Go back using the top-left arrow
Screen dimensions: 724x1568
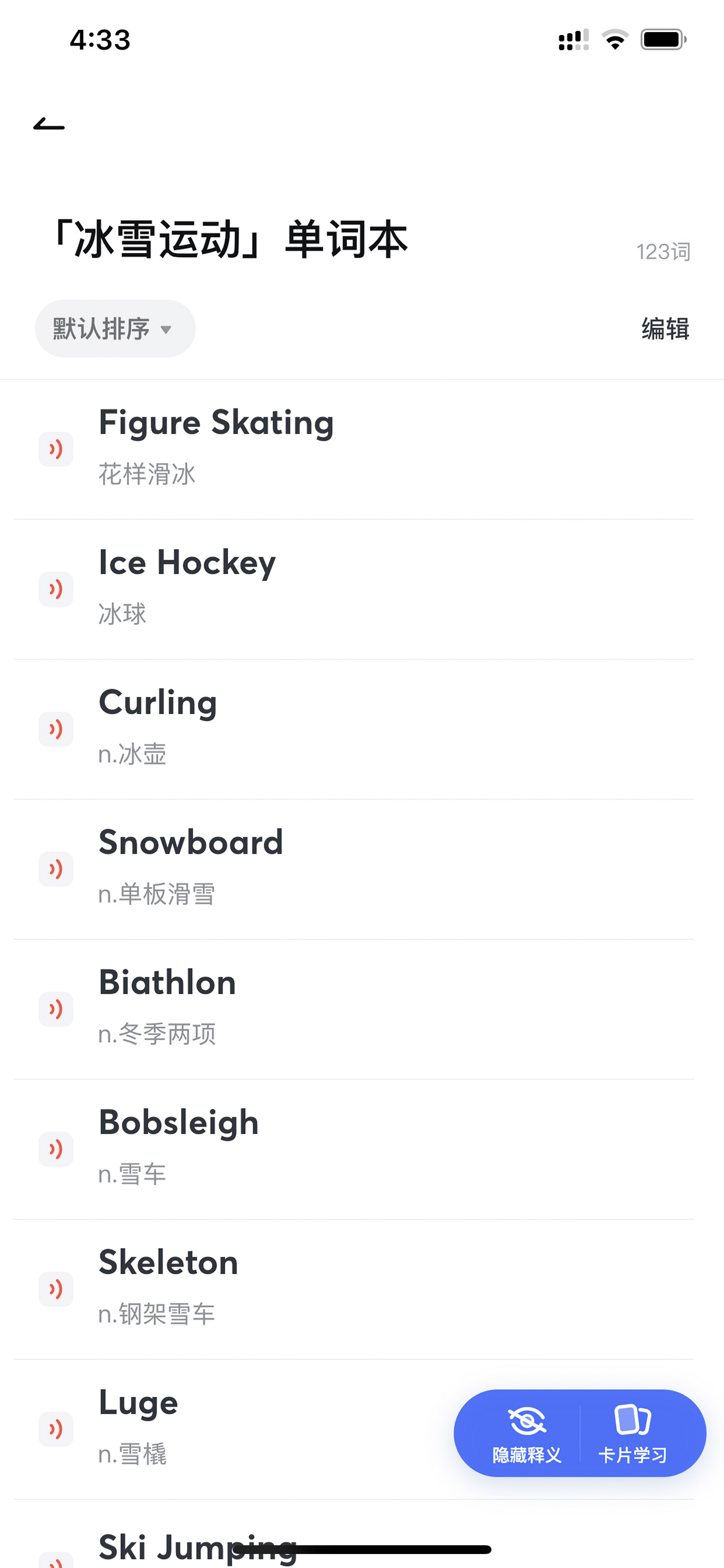coord(48,124)
